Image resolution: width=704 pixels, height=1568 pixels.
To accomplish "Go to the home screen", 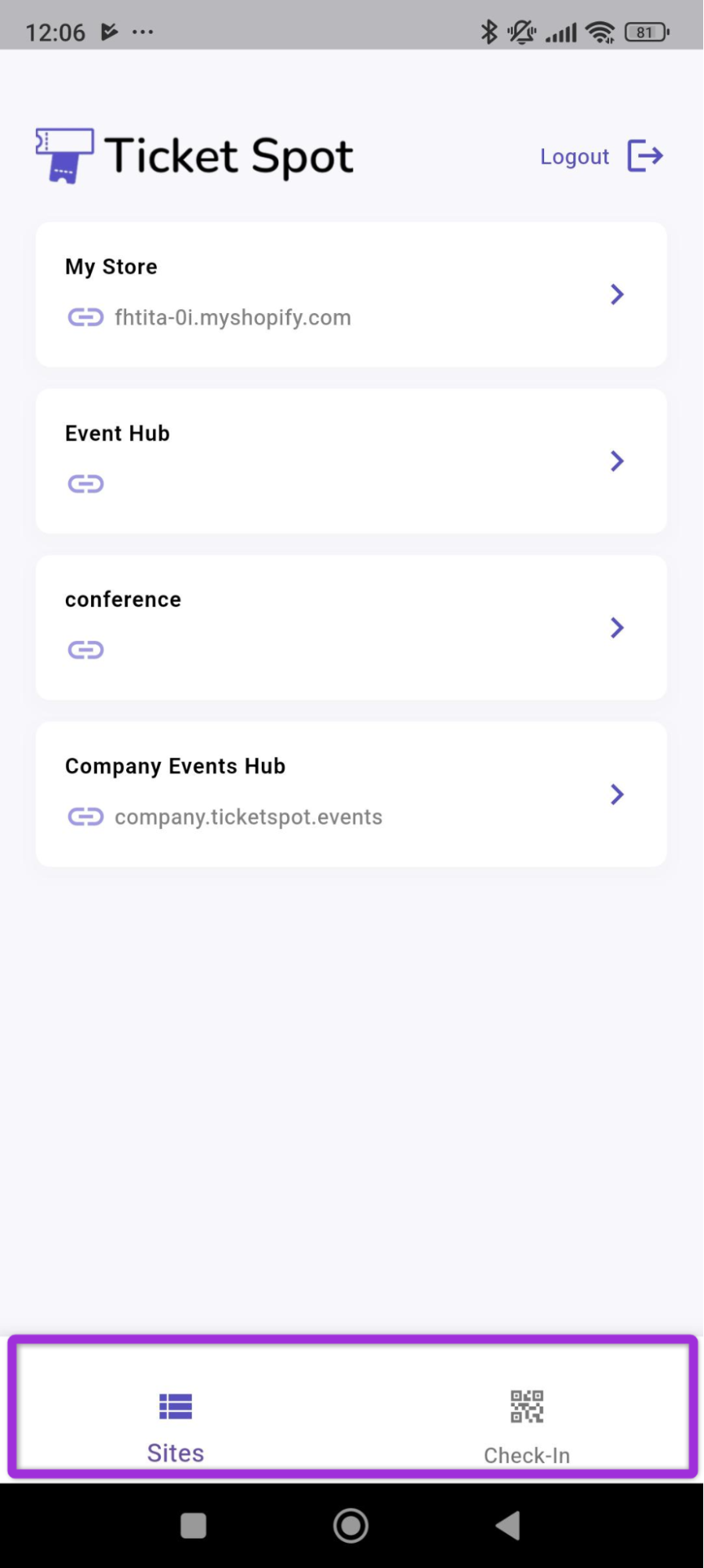I will pyautogui.click(x=350, y=1525).
